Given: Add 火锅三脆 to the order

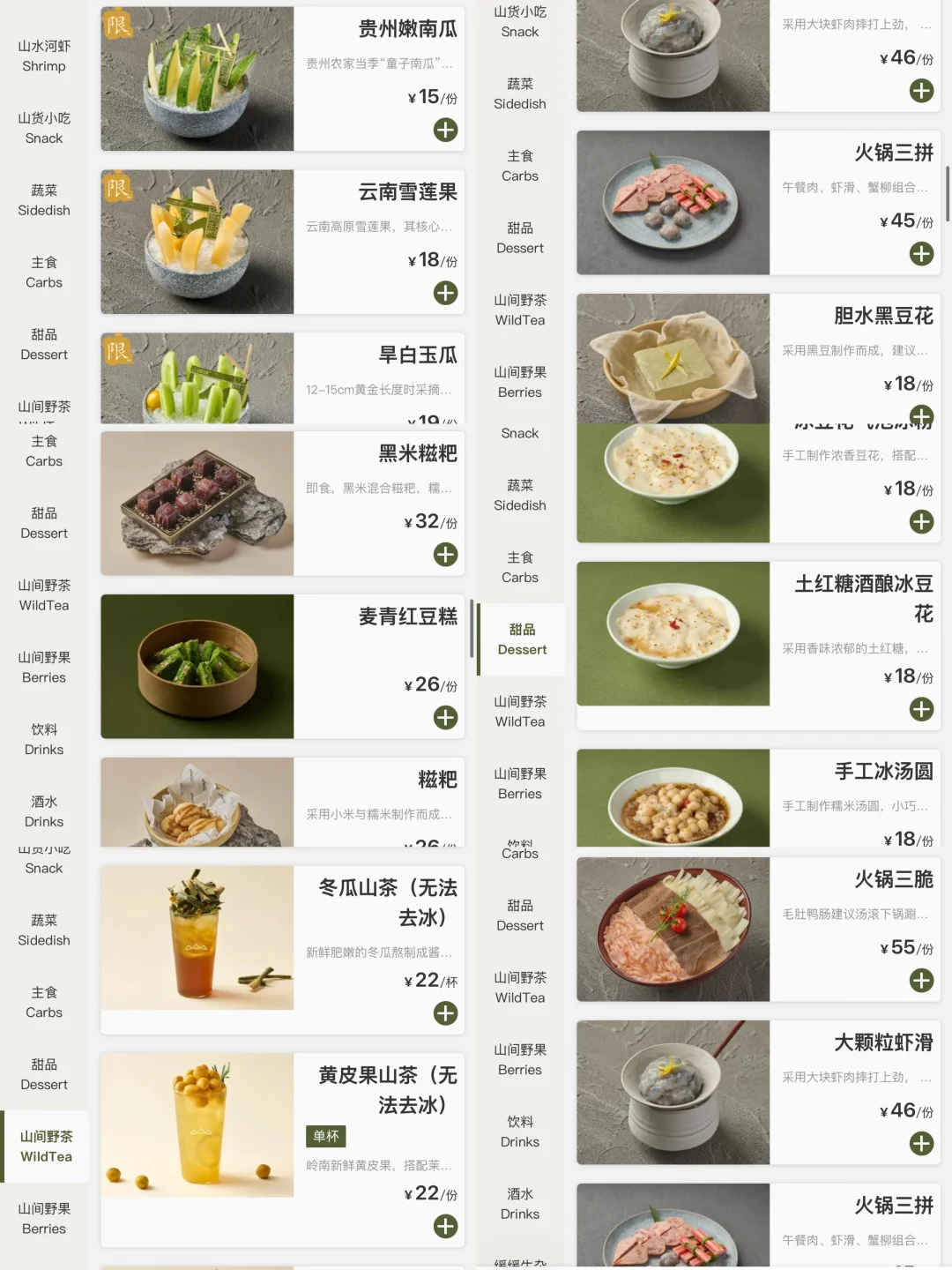Looking at the screenshot, I should tap(921, 980).
